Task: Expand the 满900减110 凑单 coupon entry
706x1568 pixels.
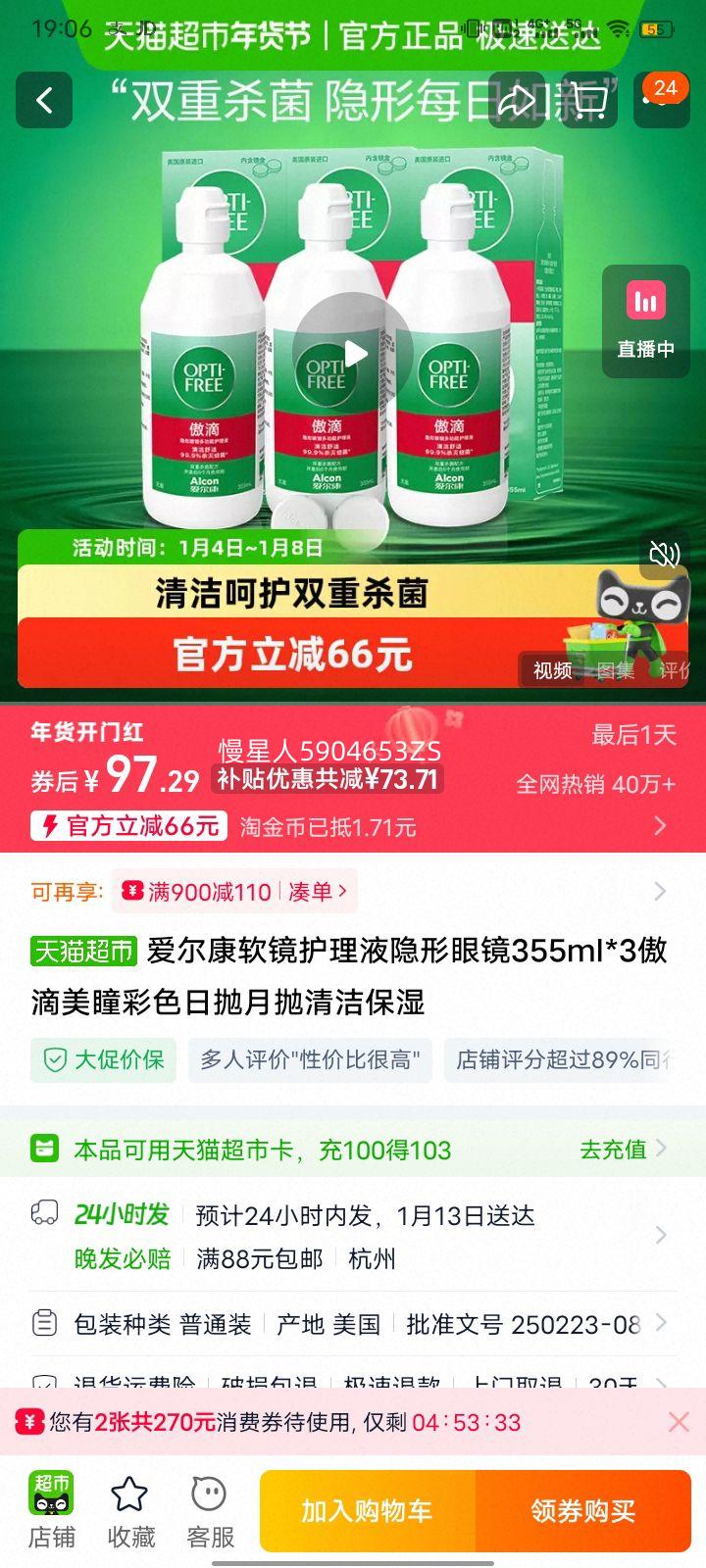Action: pyautogui.click(x=240, y=892)
